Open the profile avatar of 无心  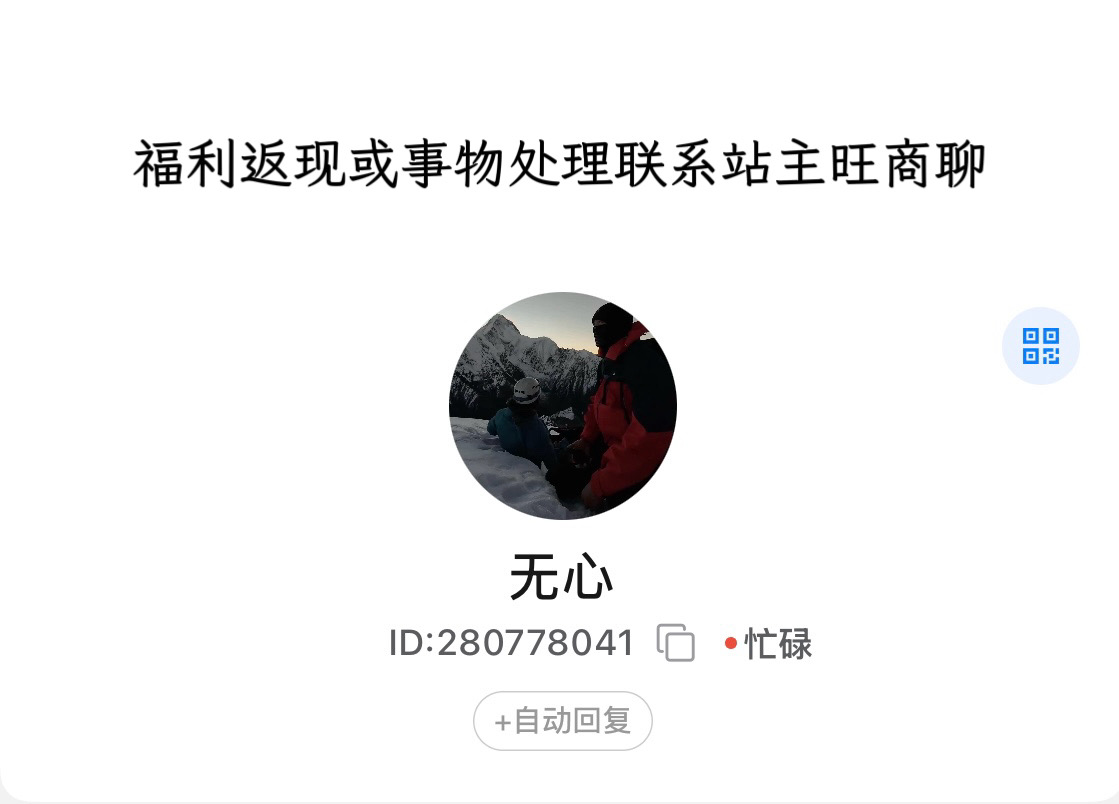pos(563,406)
